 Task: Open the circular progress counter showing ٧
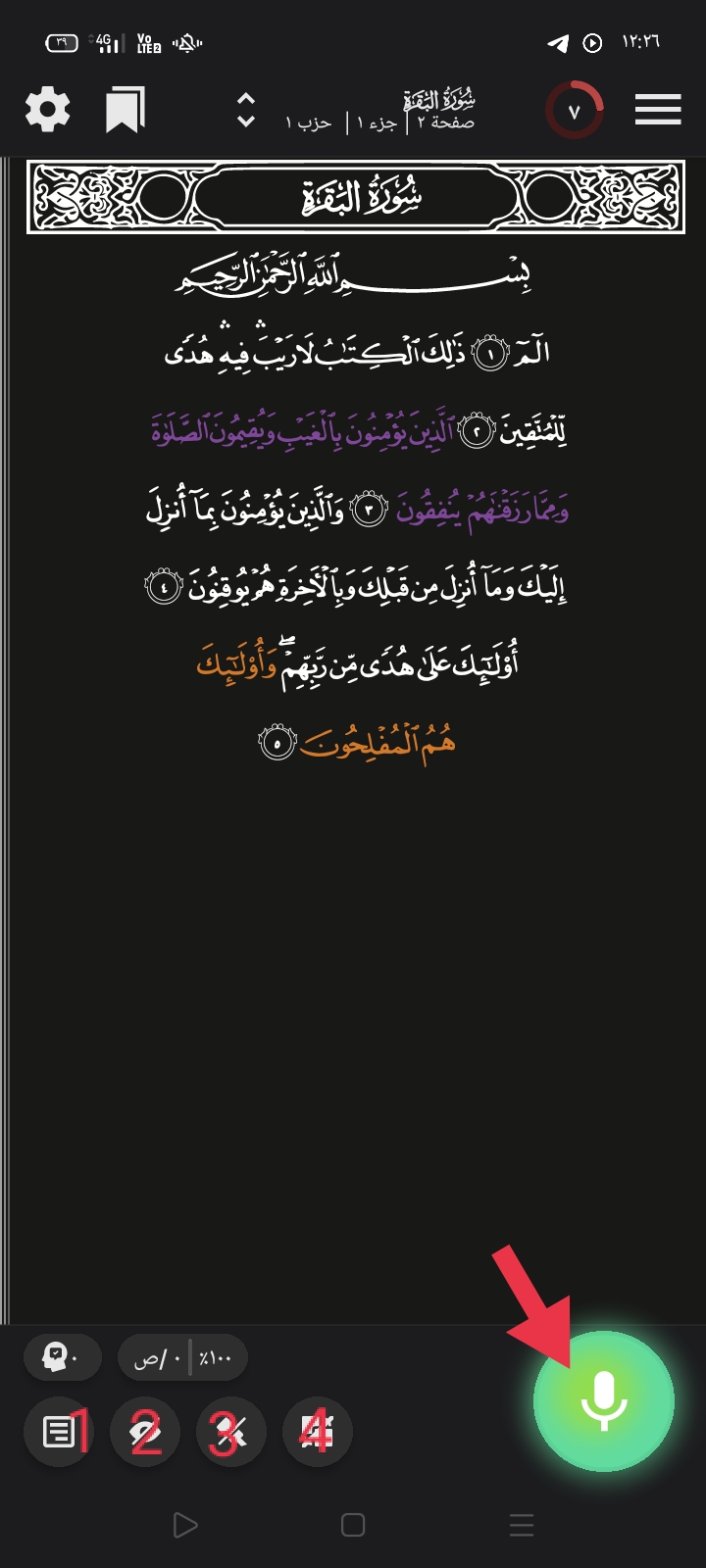pyautogui.click(x=574, y=110)
